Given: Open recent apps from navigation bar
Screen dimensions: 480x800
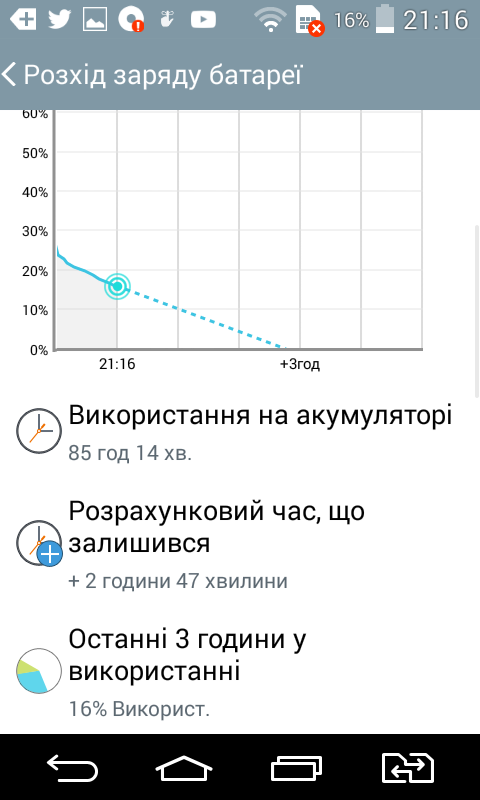Looking at the screenshot, I should pos(296,767).
